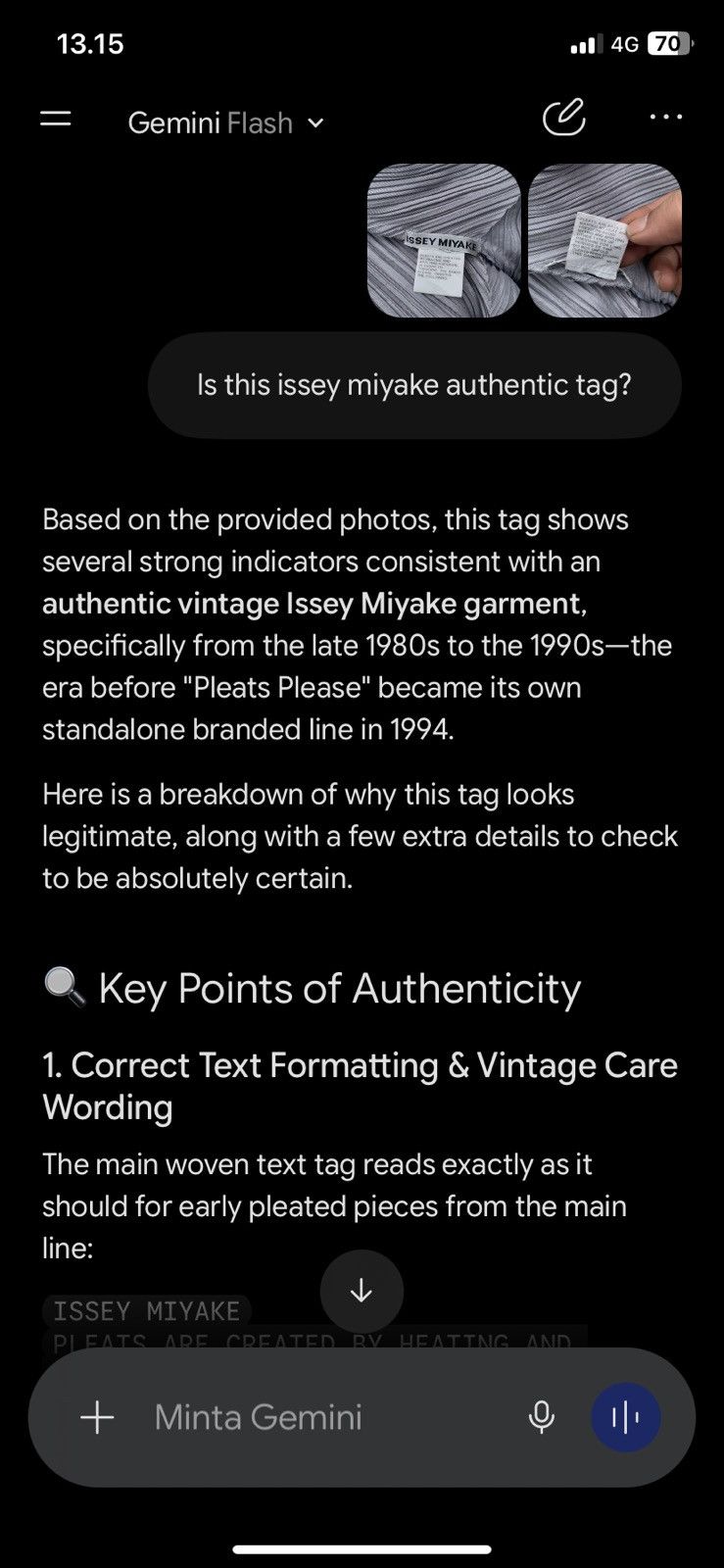Start Gemini Live voice conversation
This screenshot has height=1568, width=724.
(x=625, y=1417)
